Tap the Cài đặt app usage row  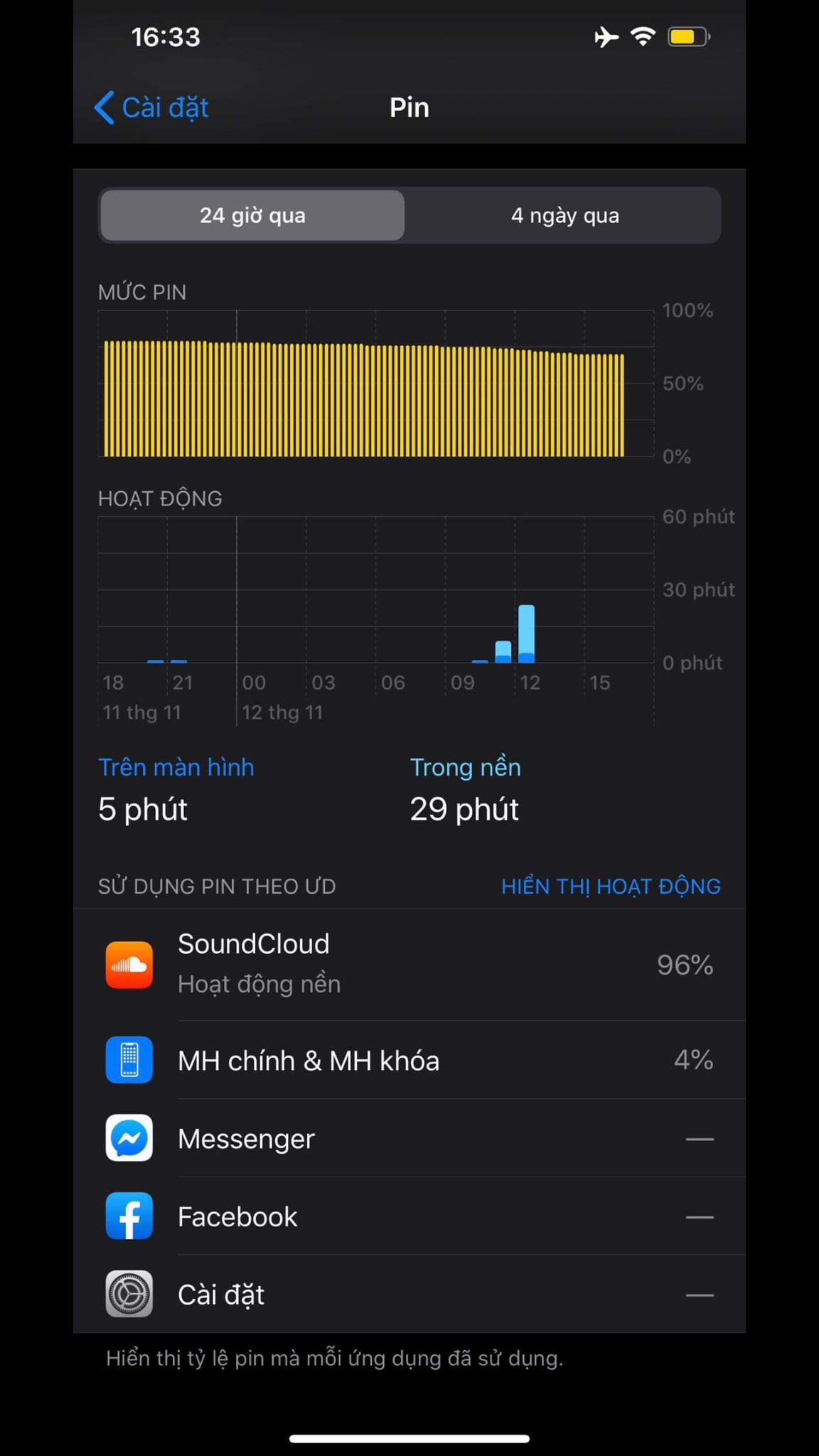click(409, 1295)
